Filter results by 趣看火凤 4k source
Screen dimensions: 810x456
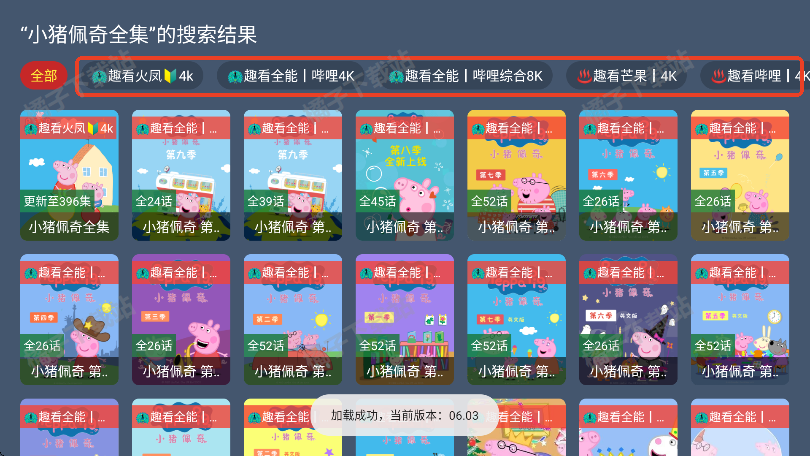tap(142, 76)
